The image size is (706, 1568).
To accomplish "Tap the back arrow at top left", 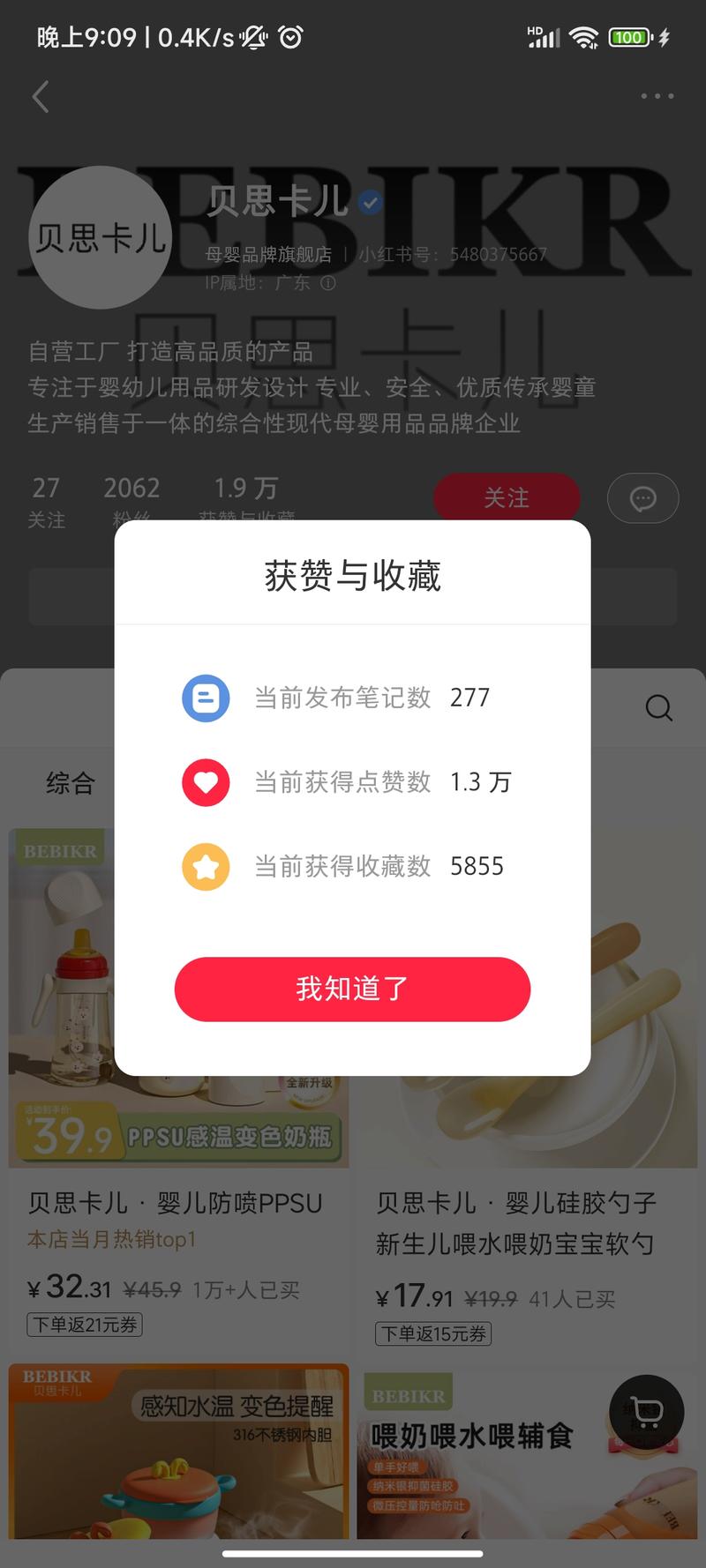I will (40, 97).
